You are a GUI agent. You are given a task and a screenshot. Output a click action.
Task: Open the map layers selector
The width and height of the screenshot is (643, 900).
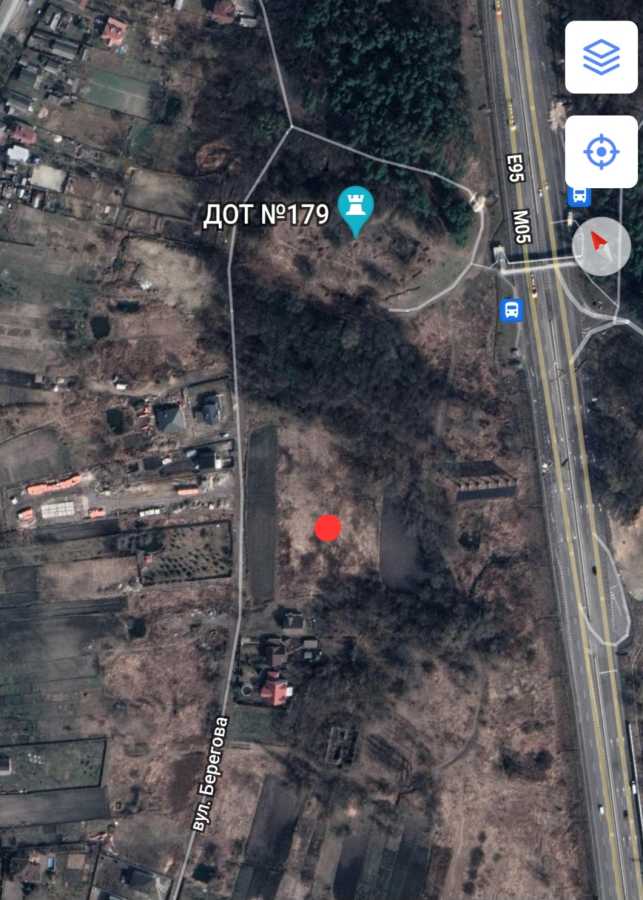click(x=601, y=57)
